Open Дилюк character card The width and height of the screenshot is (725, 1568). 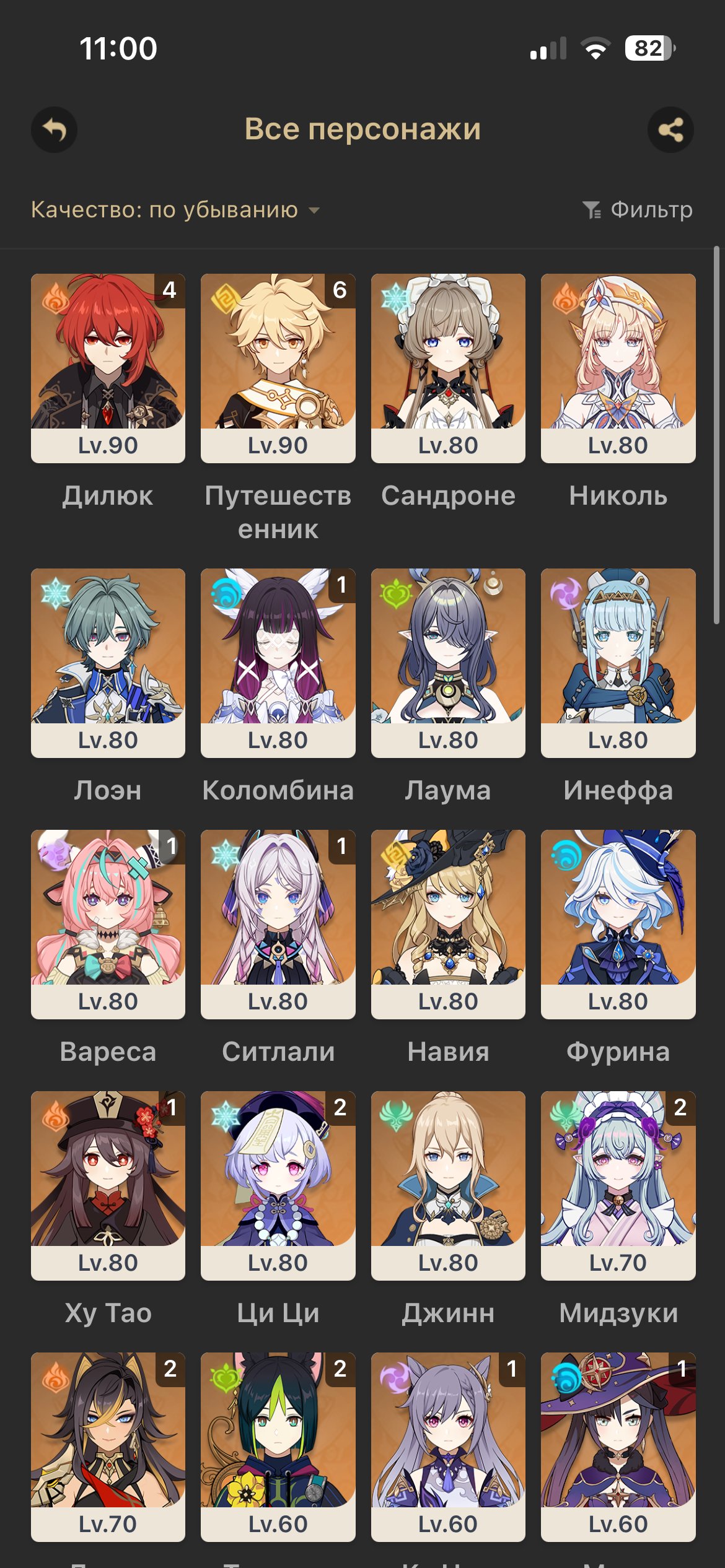coord(108,368)
